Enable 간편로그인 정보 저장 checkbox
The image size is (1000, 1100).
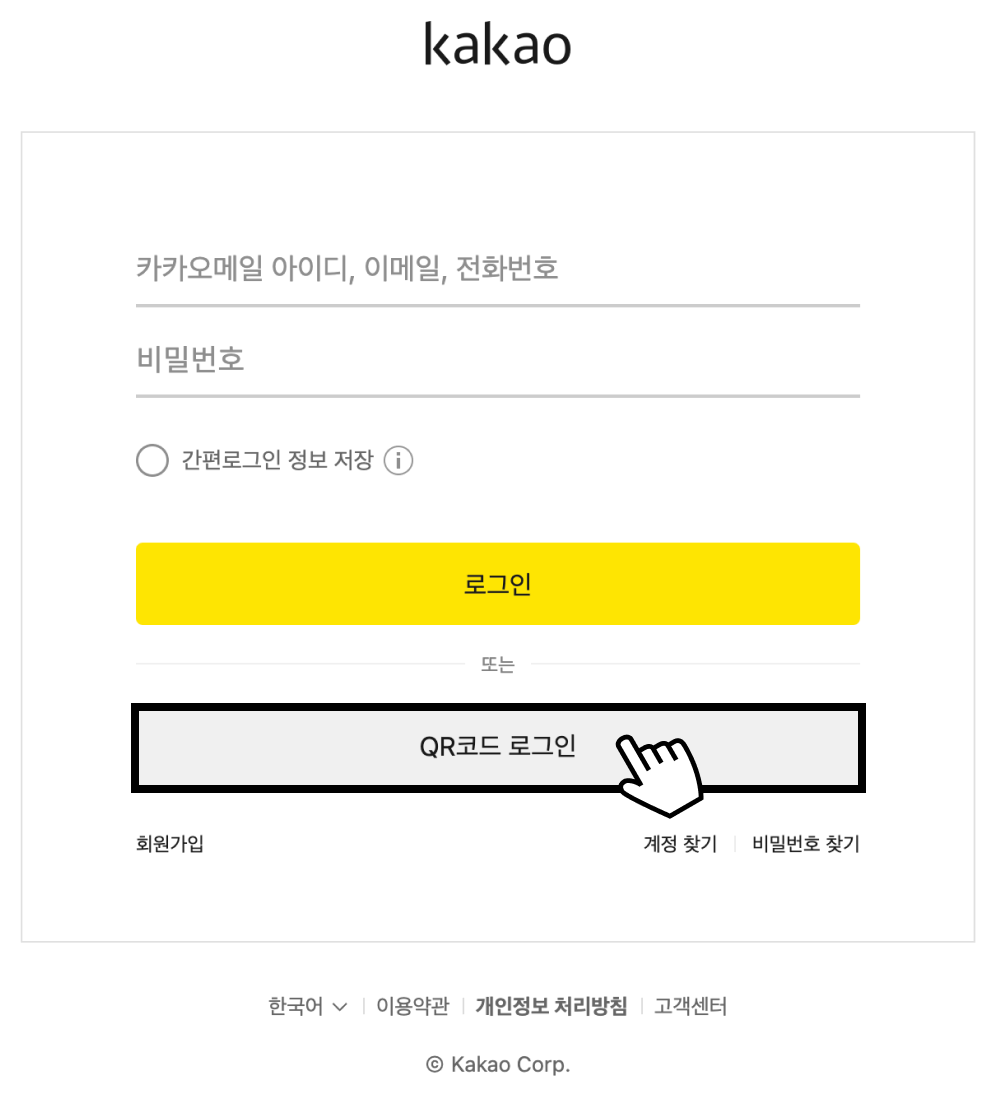click(152, 461)
